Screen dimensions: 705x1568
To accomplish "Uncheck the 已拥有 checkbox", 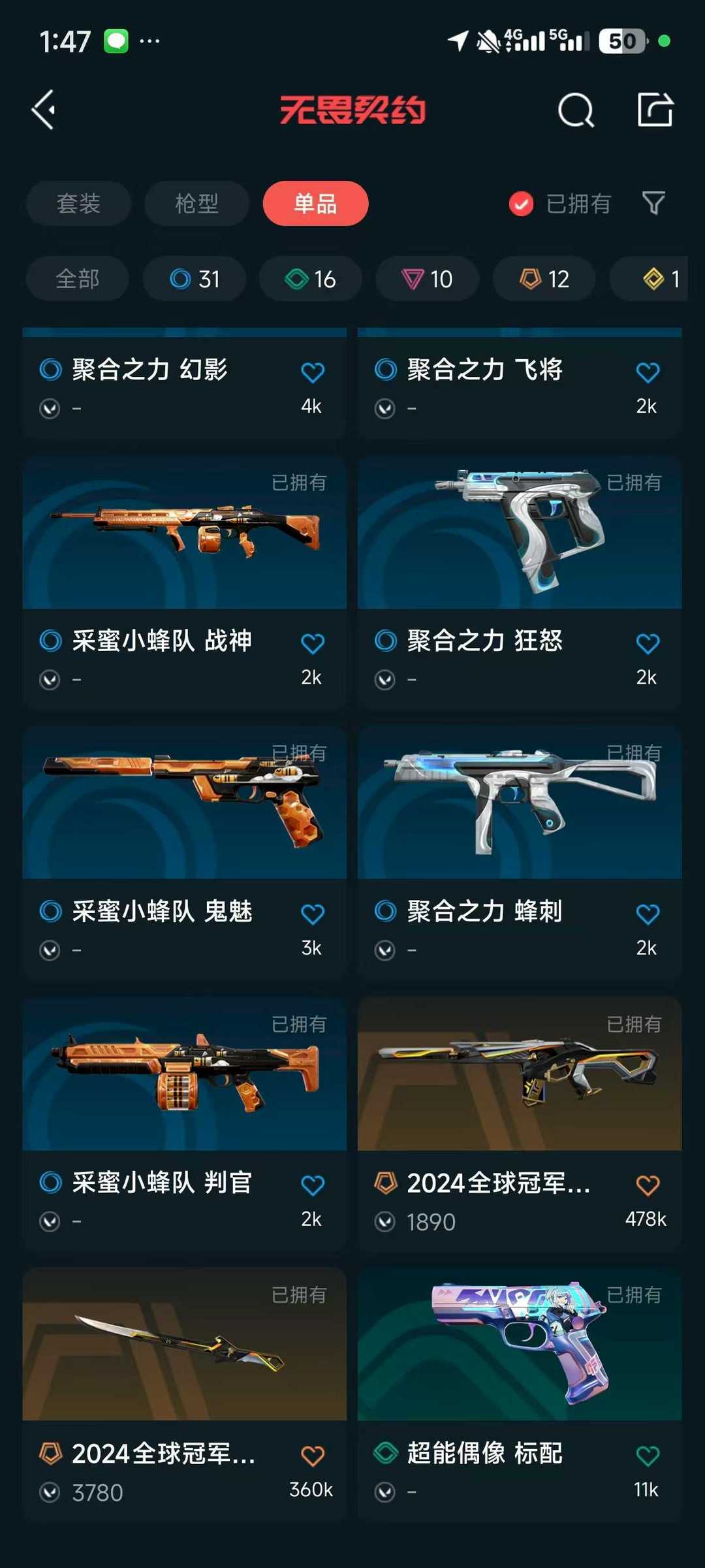I will (x=521, y=204).
